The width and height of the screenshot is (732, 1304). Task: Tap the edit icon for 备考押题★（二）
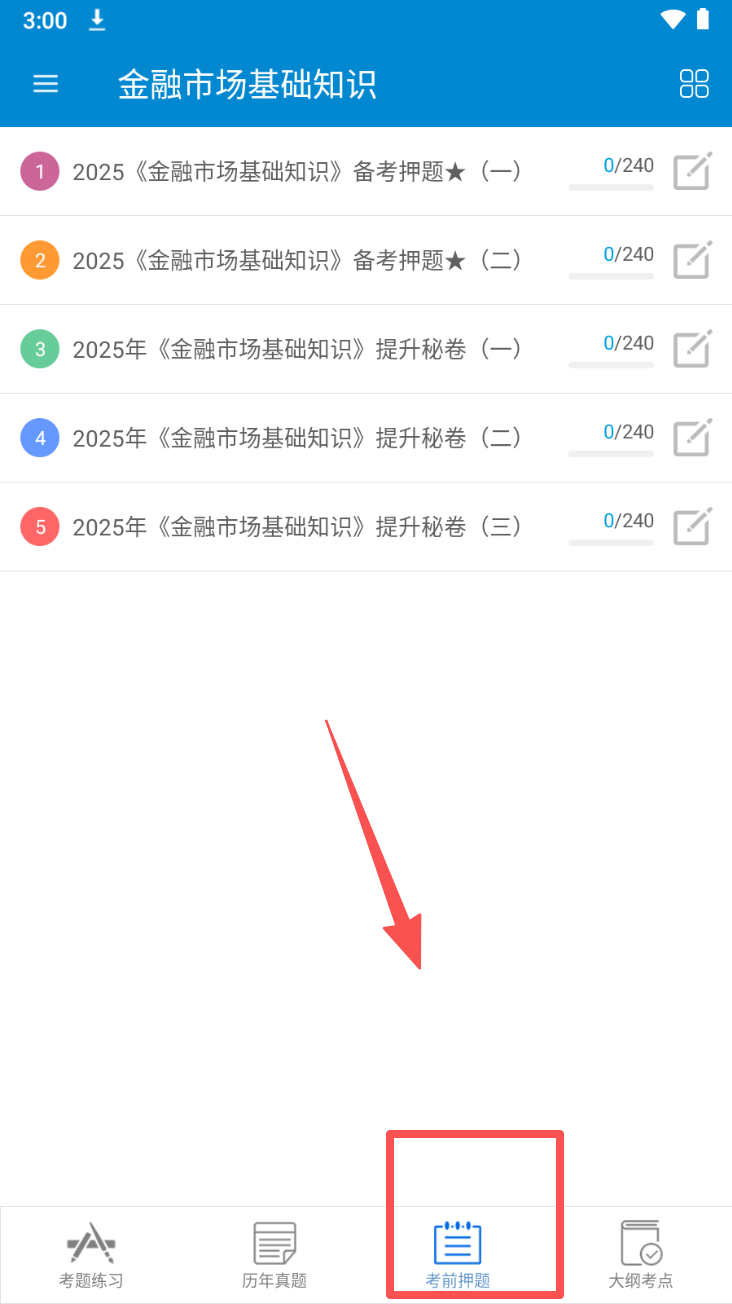[692, 260]
